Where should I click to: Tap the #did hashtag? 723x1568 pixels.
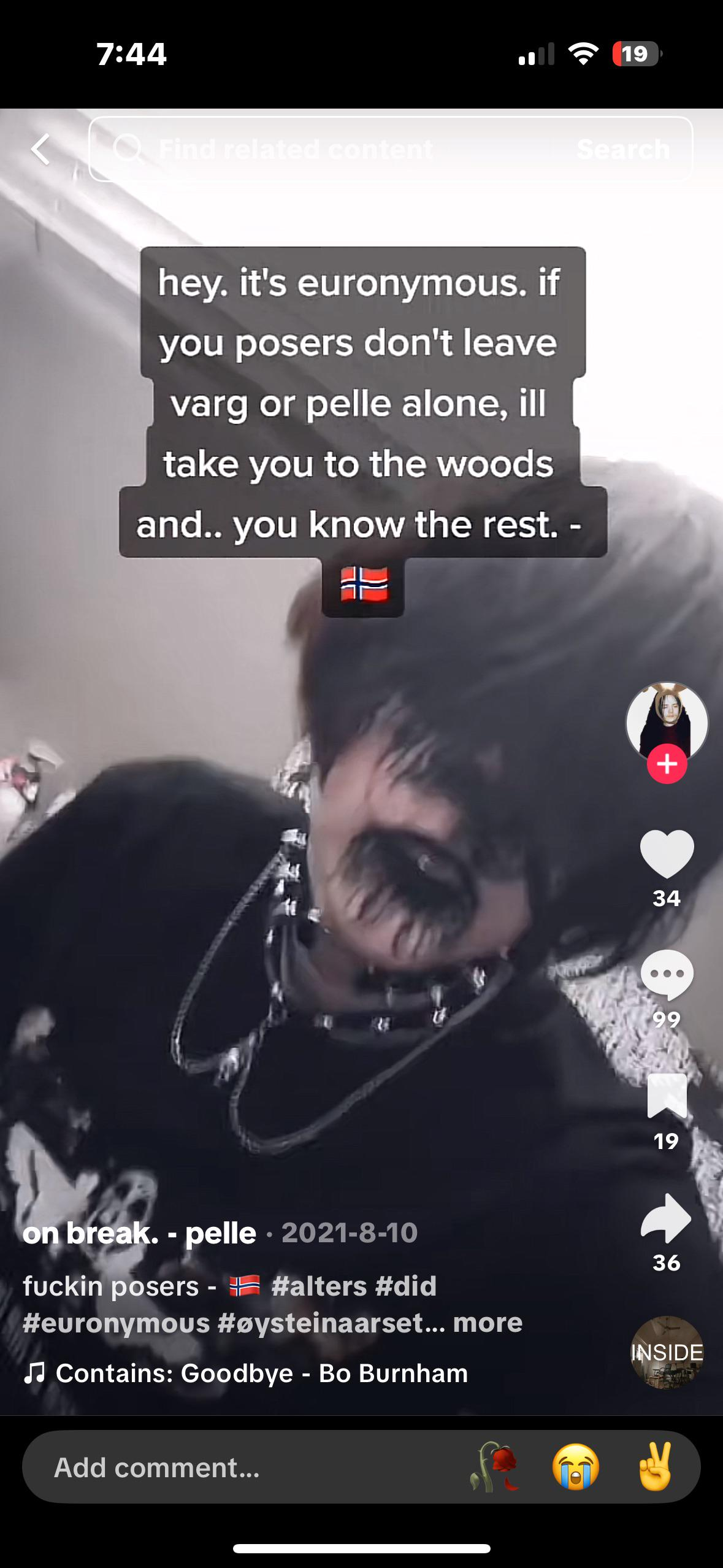(406, 1286)
